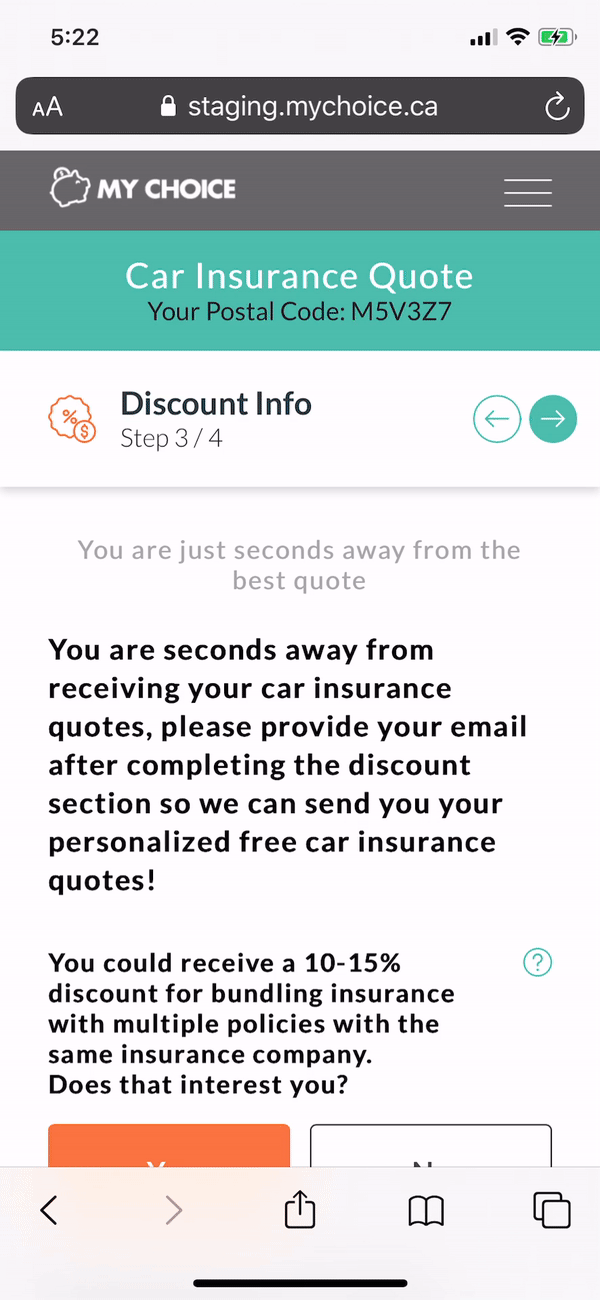
Task: Tap the My Choice logo
Action: [143, 189]
